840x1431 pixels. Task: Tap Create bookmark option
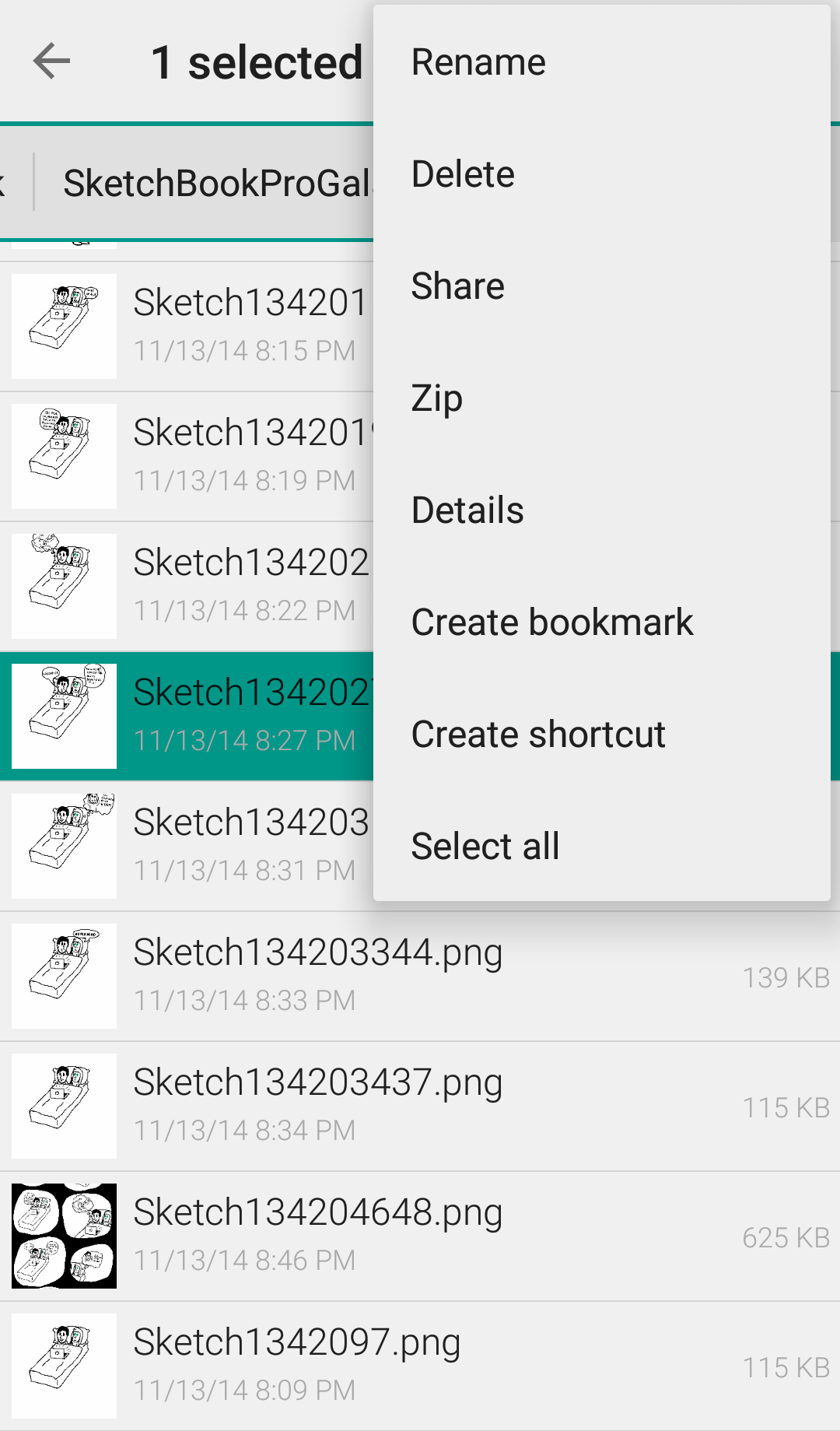click(x=552, y=623)
